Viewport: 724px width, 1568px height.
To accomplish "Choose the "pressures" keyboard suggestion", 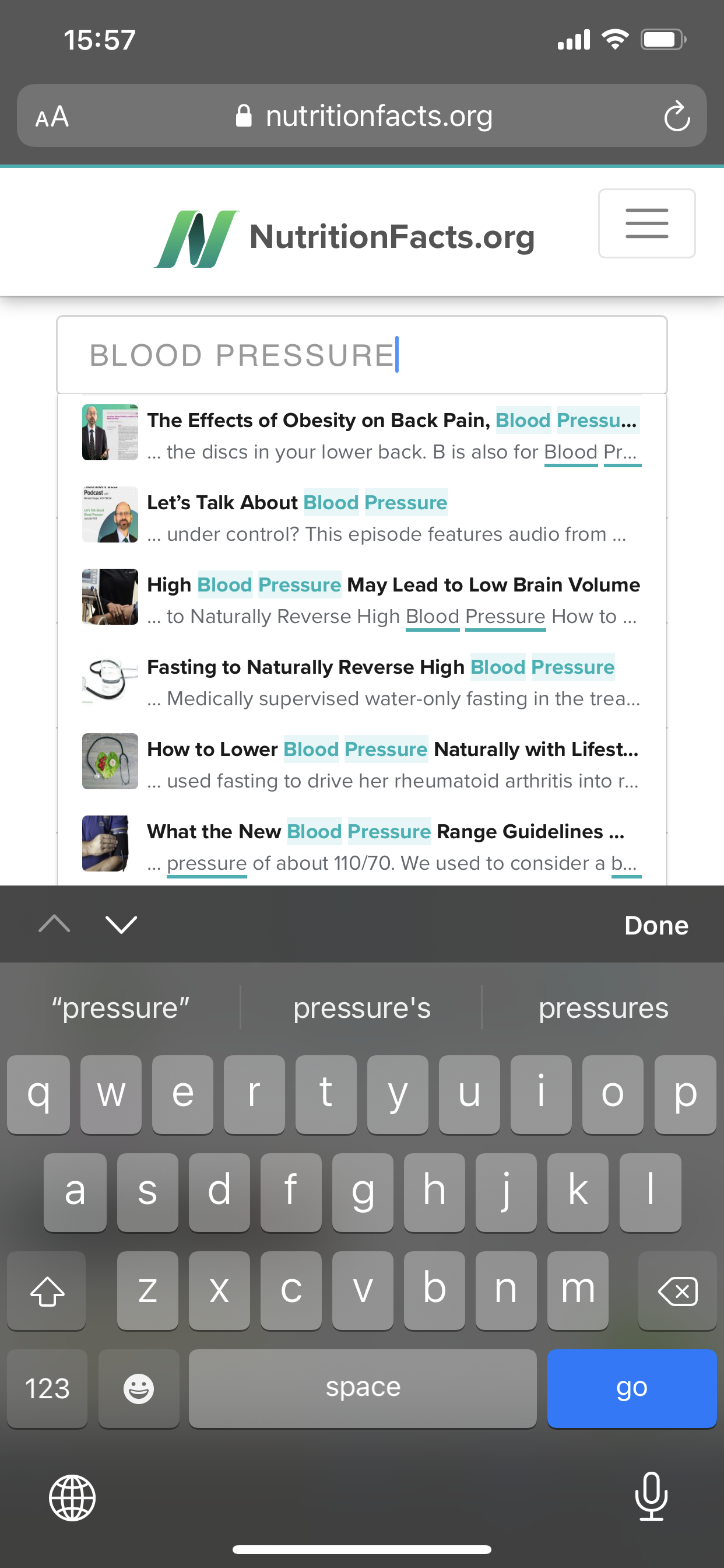I will 602,1008.
